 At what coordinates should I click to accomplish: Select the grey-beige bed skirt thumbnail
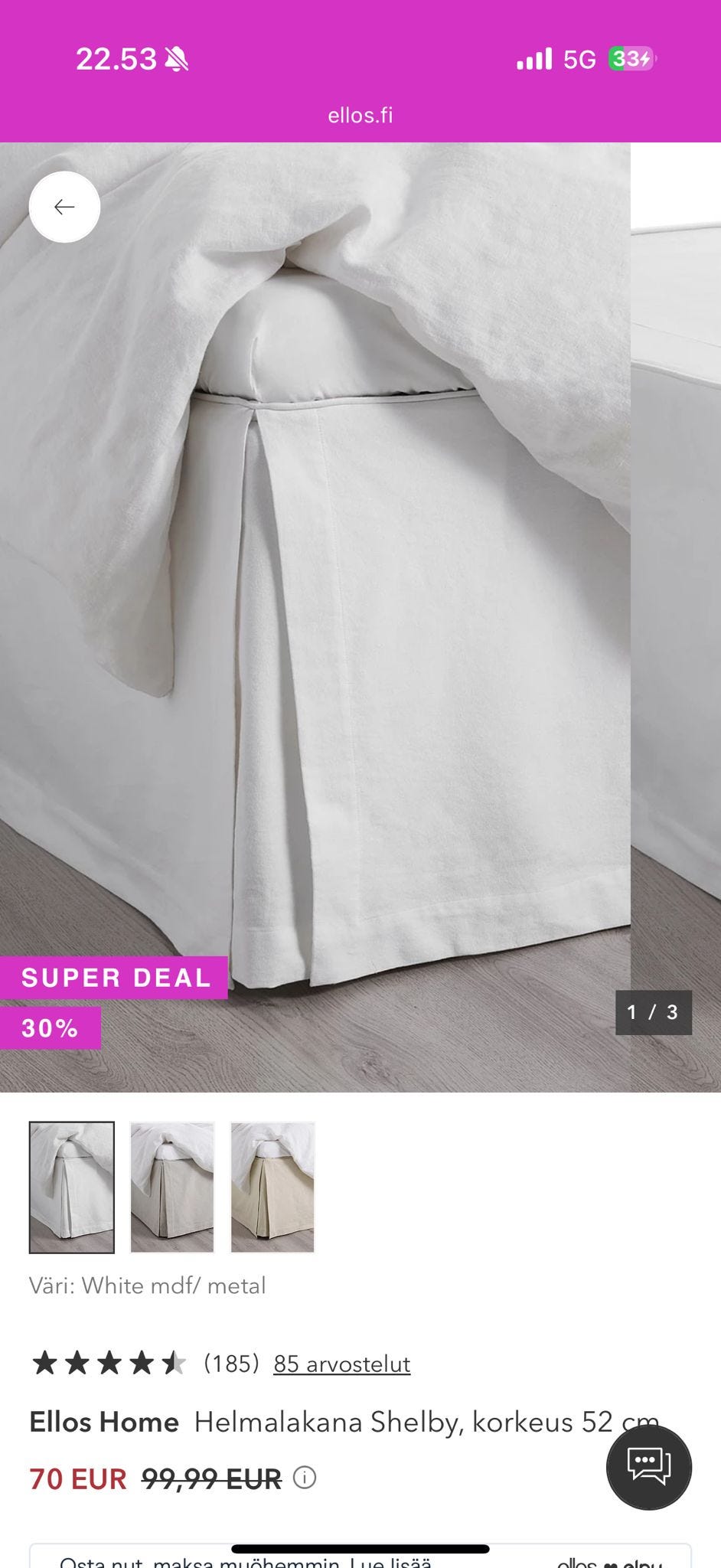172,1187
